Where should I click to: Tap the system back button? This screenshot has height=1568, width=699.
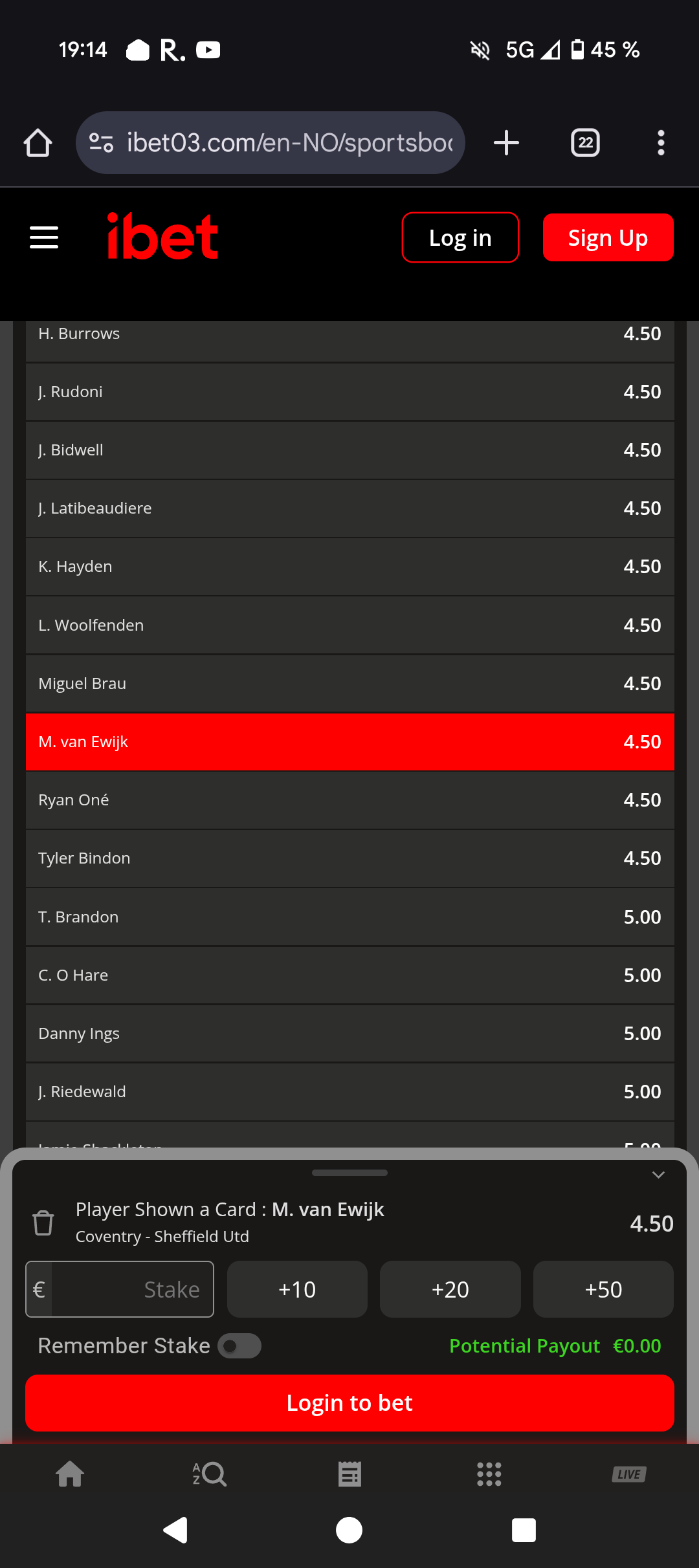tap(175, 1530)
